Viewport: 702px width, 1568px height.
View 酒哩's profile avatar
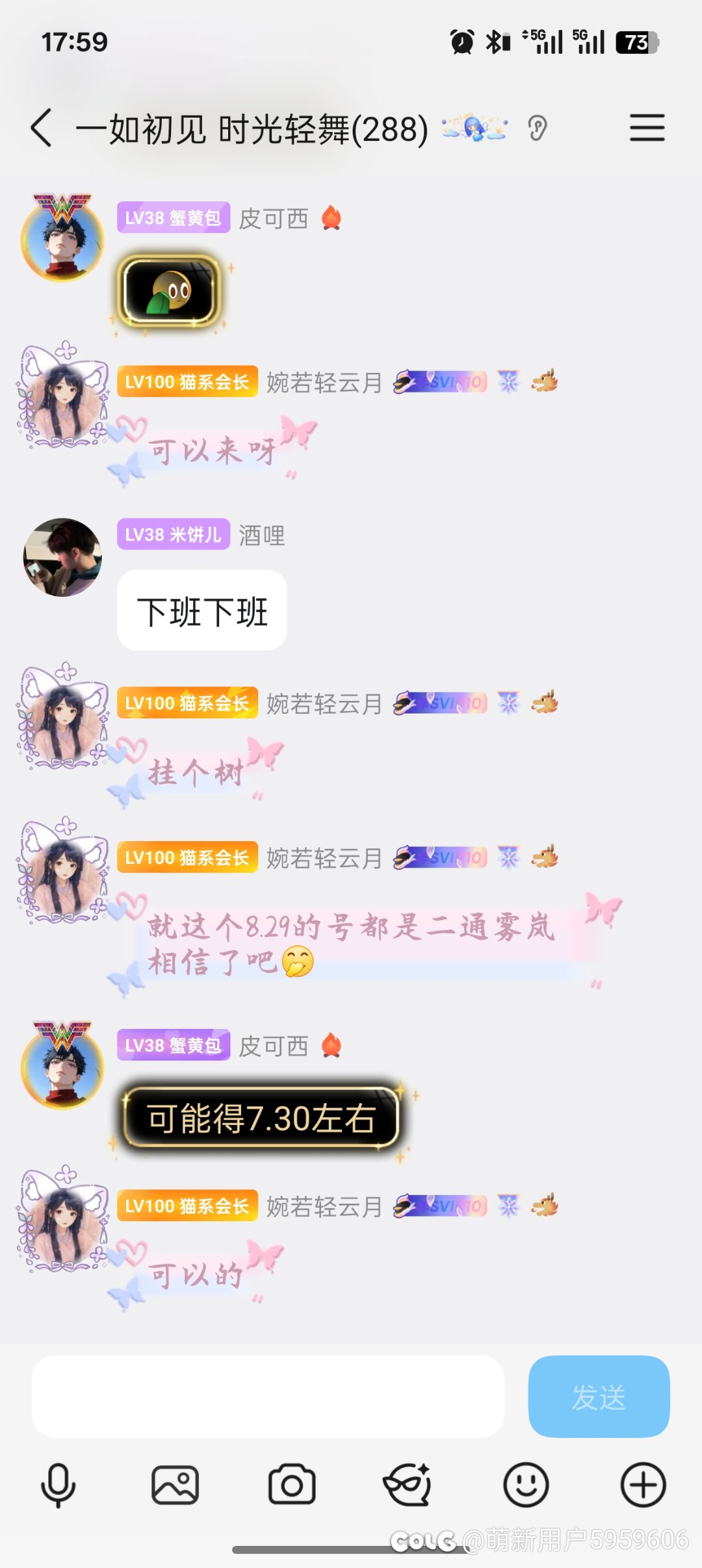pos(62,557)
